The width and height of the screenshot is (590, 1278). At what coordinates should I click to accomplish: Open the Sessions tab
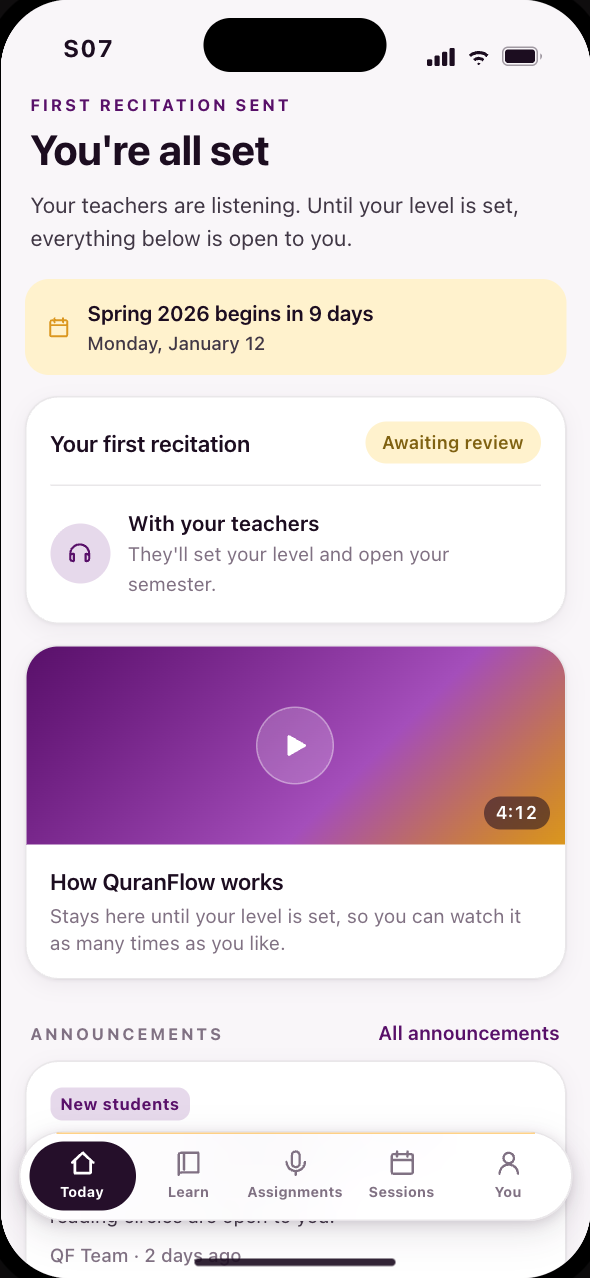pos(401,1175)
